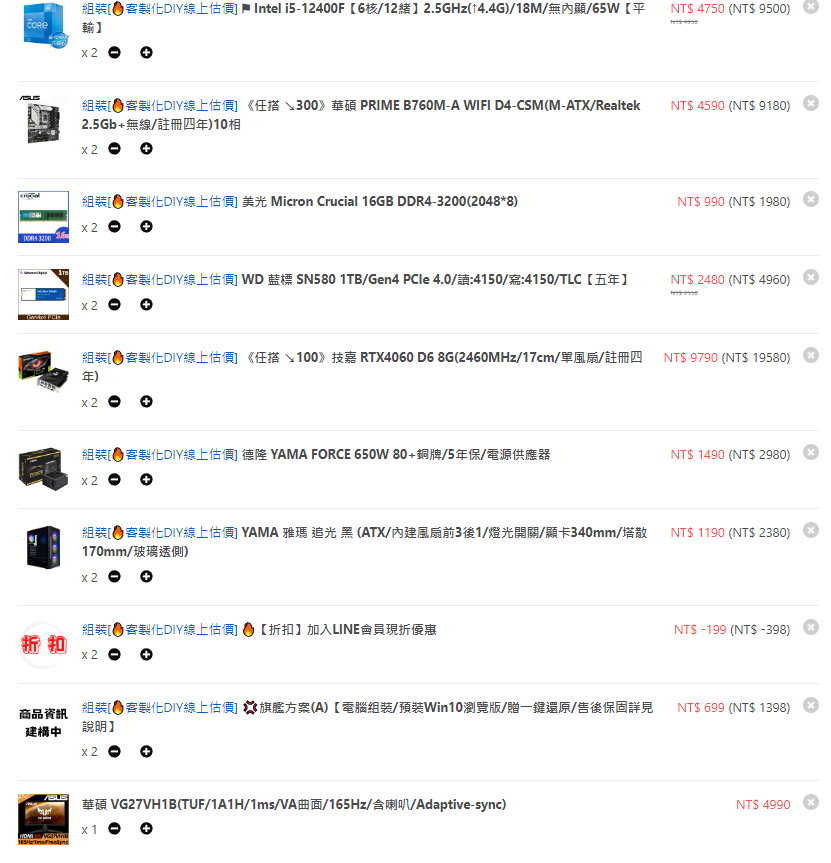Increase quantity of Micron Crucial 16GB DDR4
The image size is (831, 863).
146,227
